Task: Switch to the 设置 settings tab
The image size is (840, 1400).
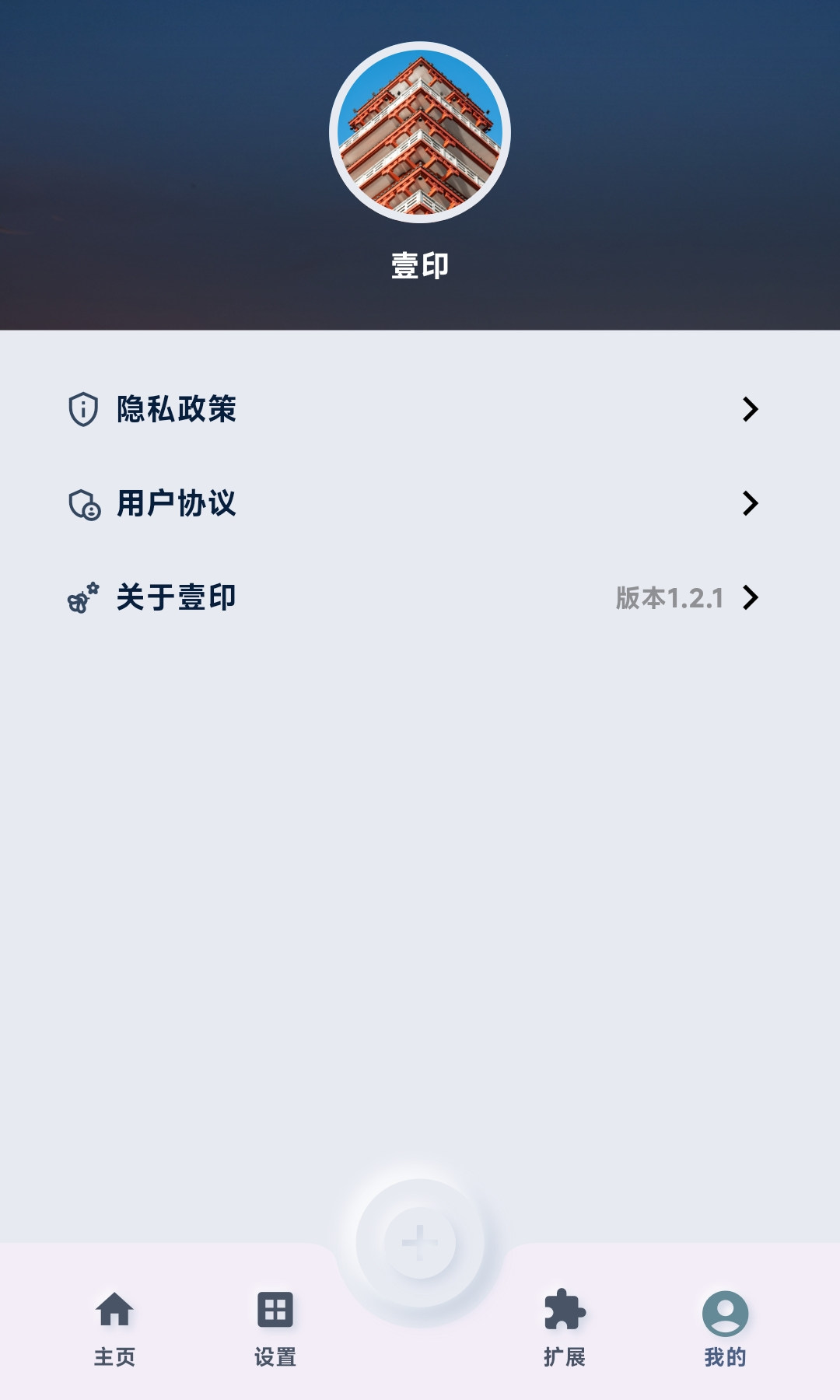Action: click(x=275, y=1327)
